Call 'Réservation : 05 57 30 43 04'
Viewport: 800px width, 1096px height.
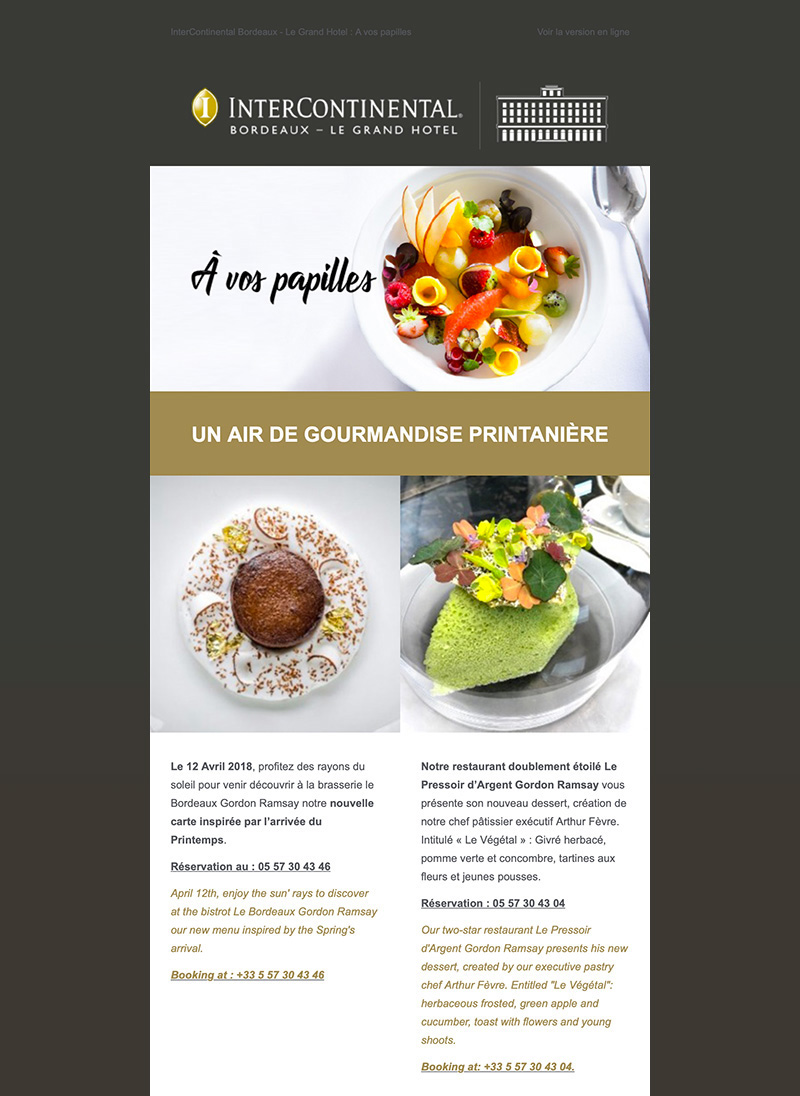pos(493,903)
